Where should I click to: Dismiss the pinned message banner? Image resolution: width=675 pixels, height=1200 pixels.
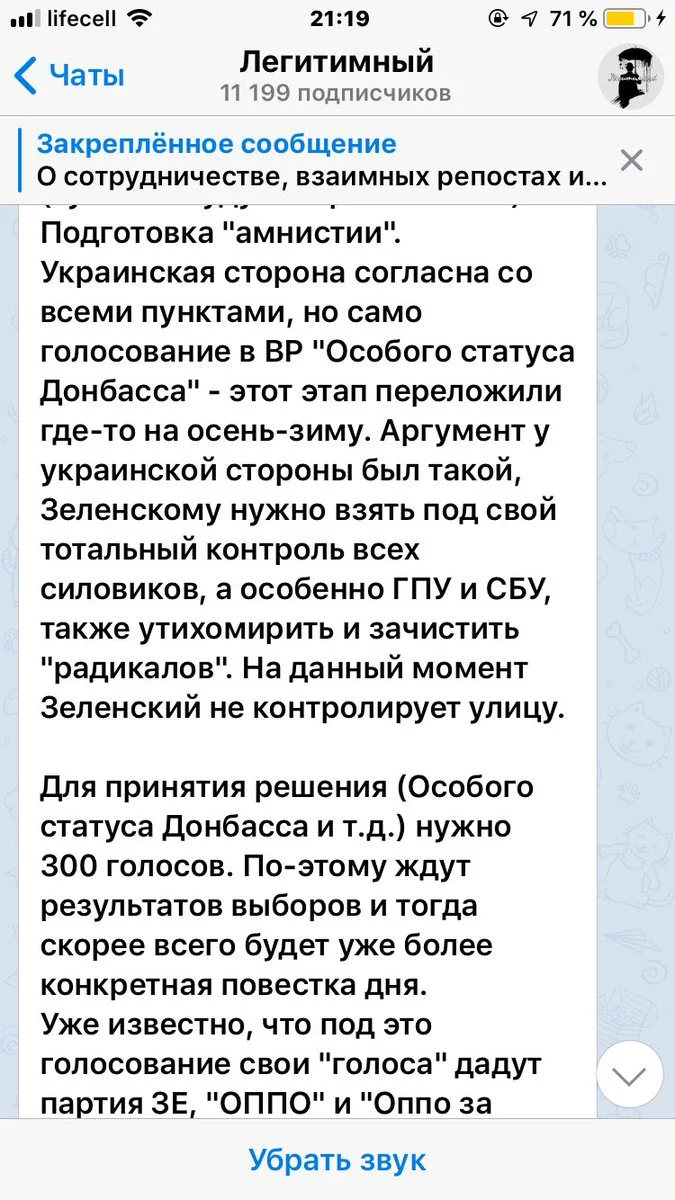point(631,160)
